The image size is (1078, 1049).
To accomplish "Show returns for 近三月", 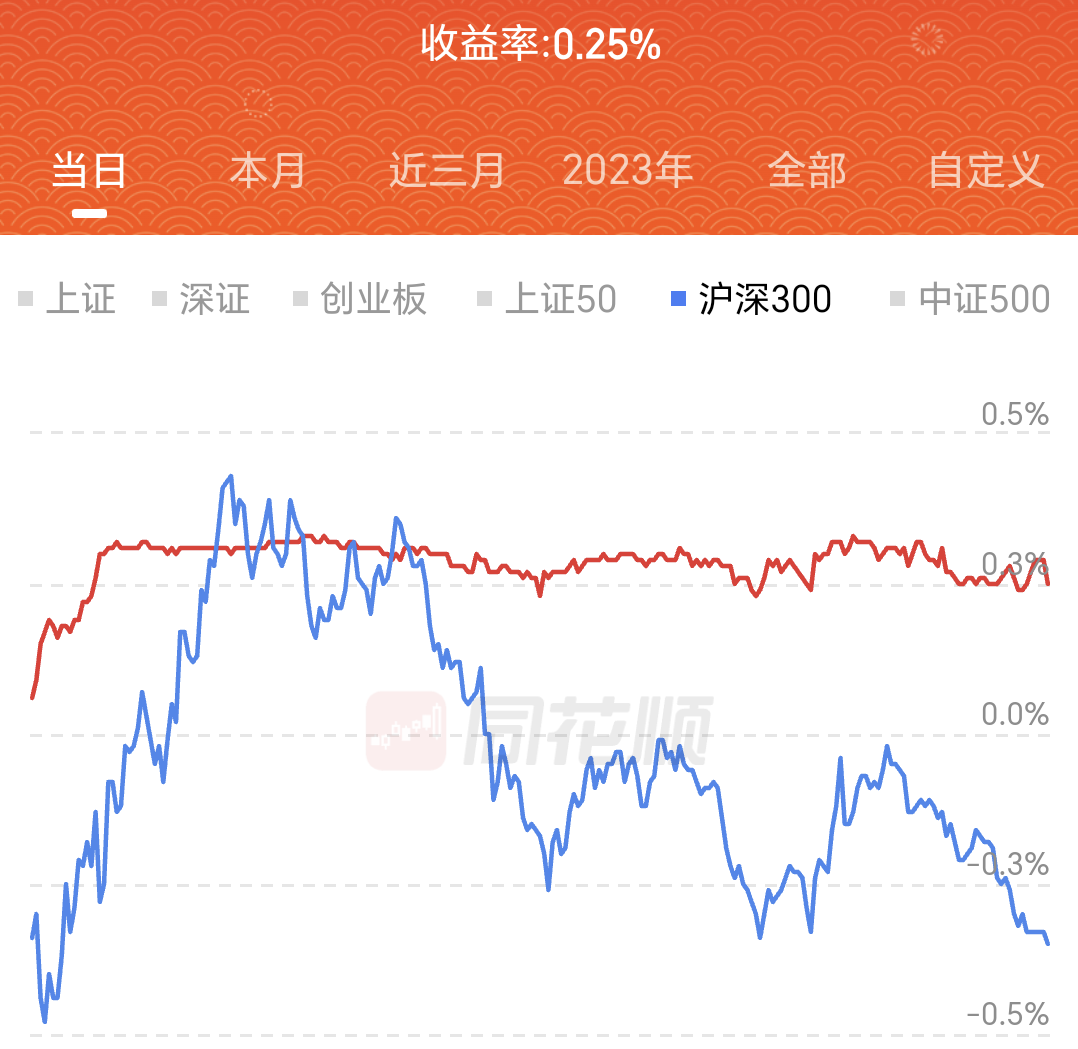I will pyautogui.click(x=447, y=170).
